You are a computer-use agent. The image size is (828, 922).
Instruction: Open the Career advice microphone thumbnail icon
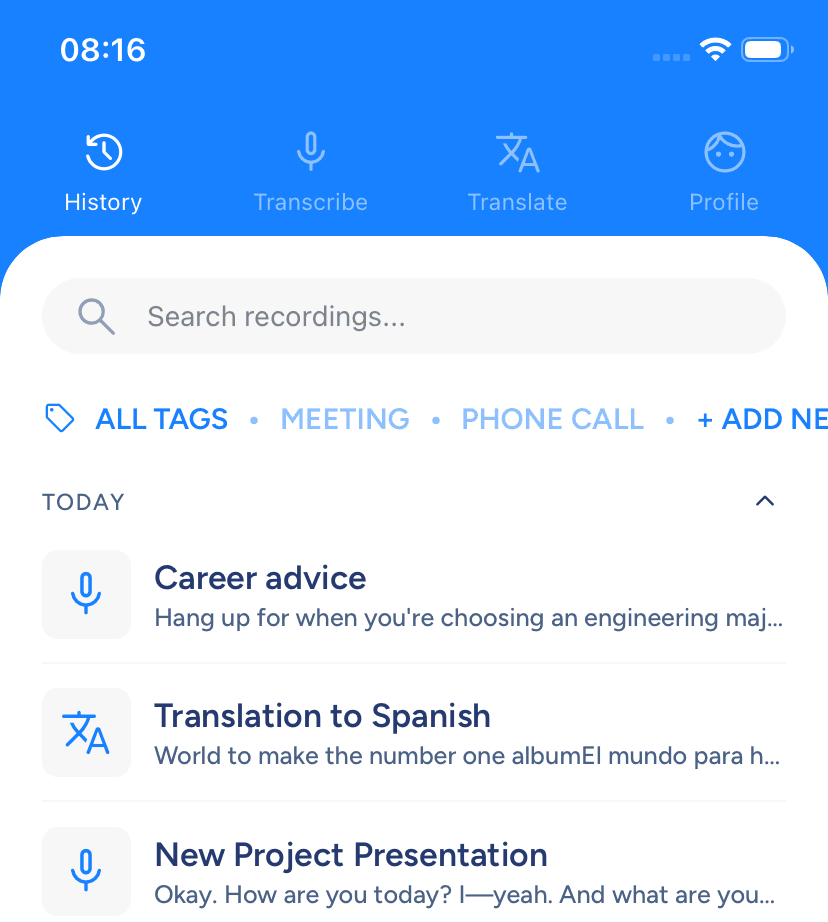[86, 592]
